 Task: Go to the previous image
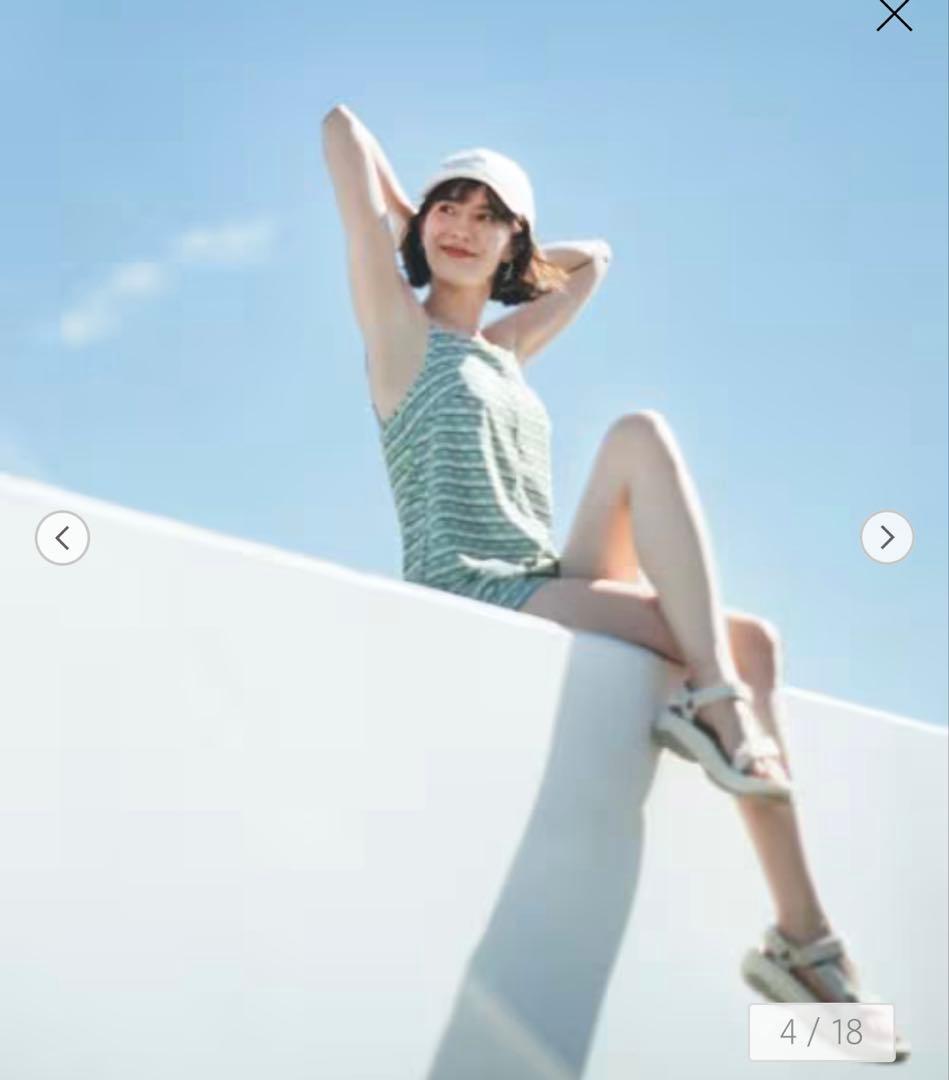pos(62,538)
